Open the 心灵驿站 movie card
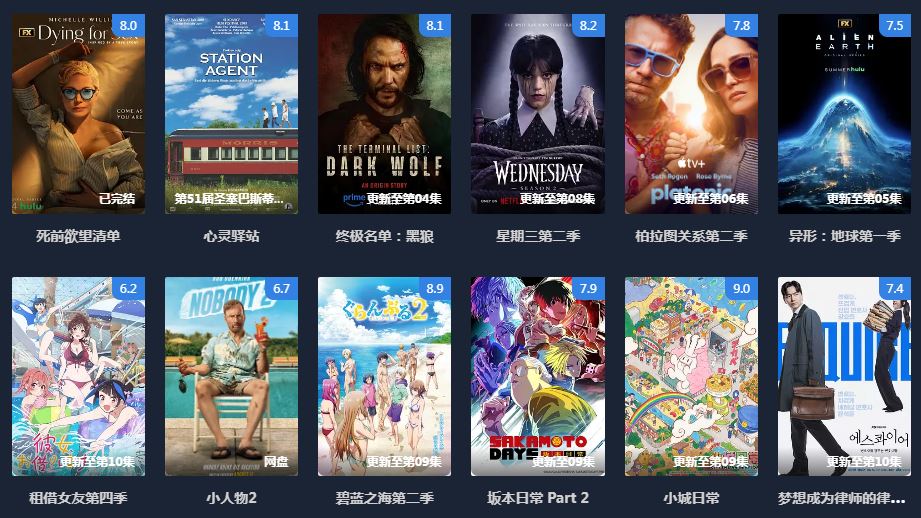This screenshot has height=518, width=921. pos(231,113)
